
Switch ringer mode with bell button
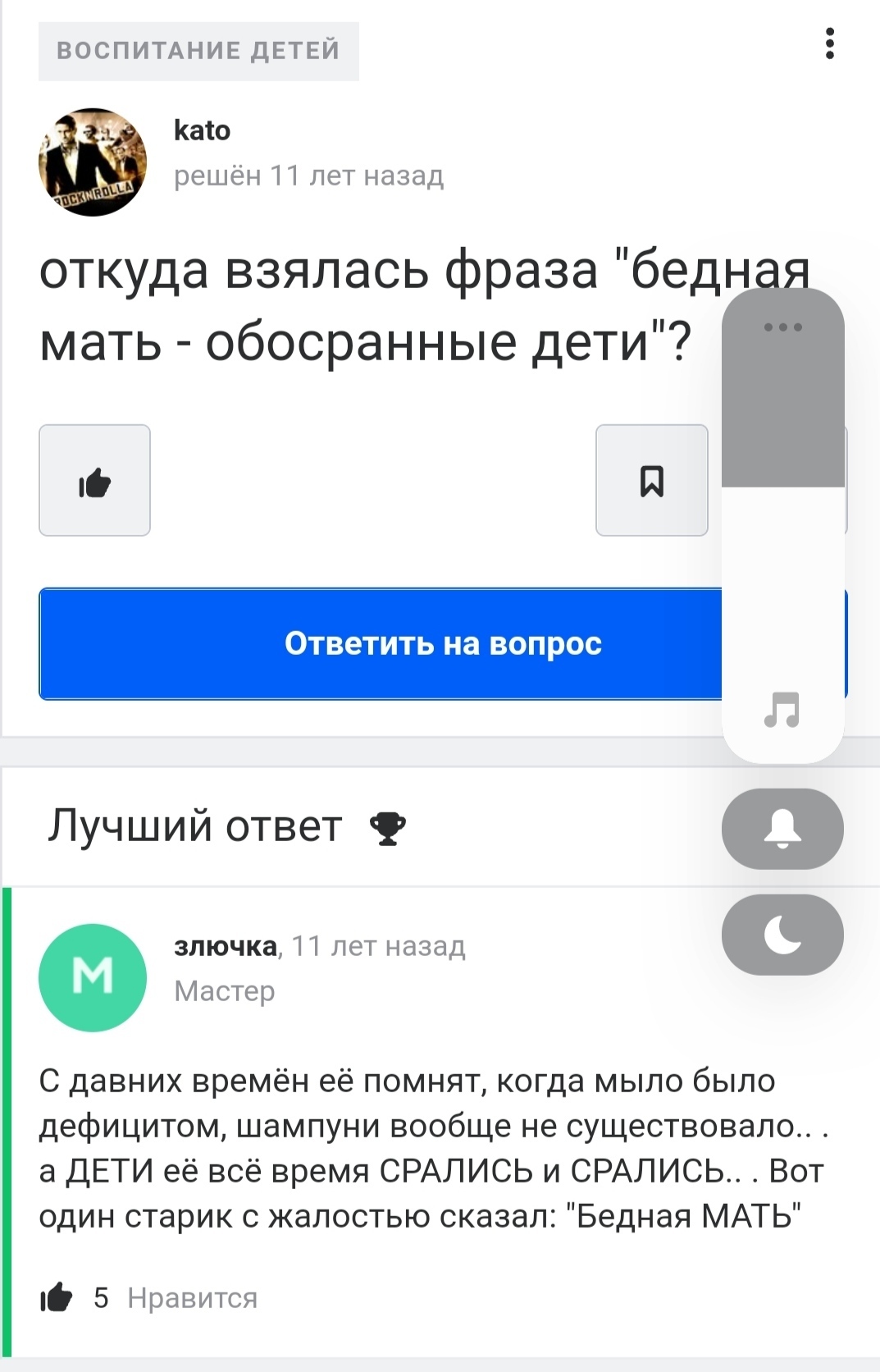(782, 829)
